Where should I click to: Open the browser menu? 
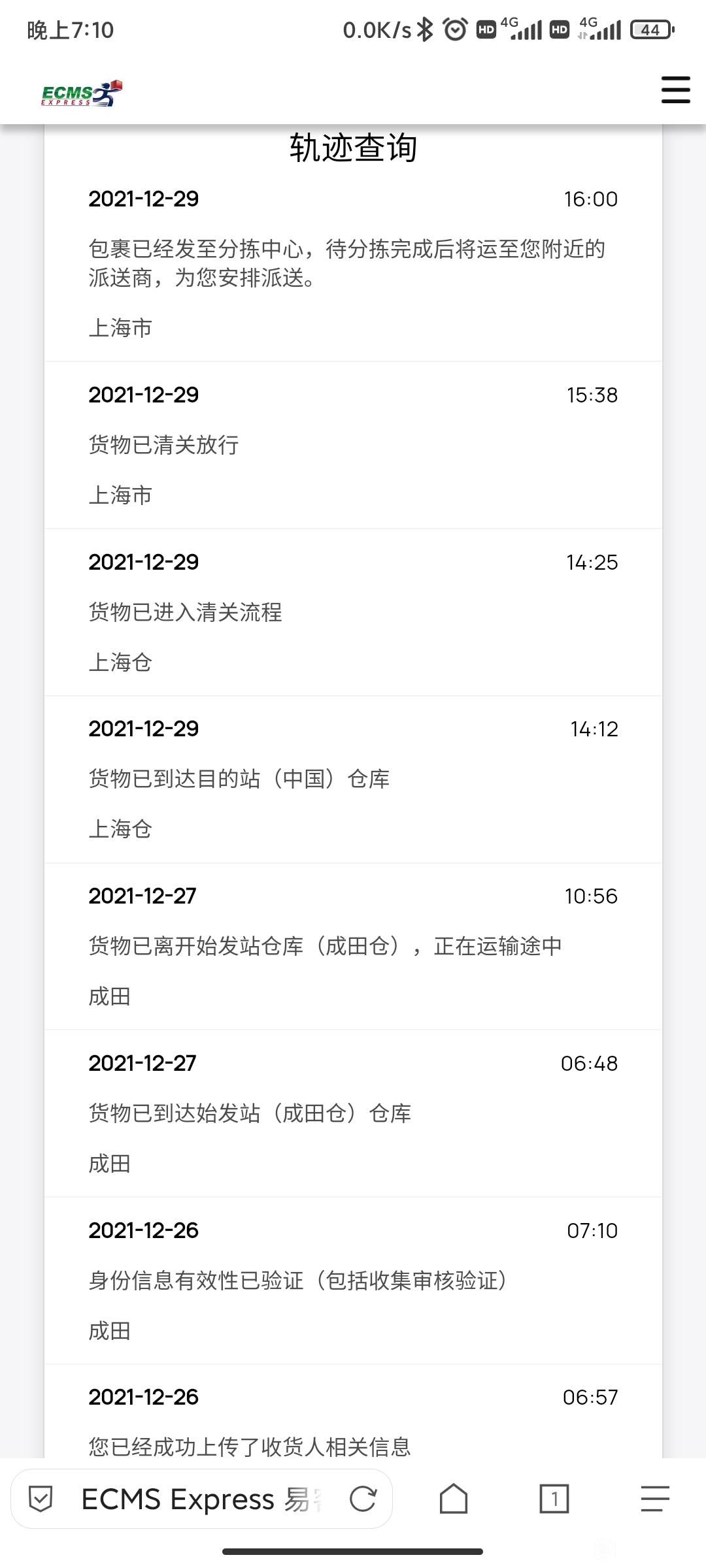pos(655,1499)
